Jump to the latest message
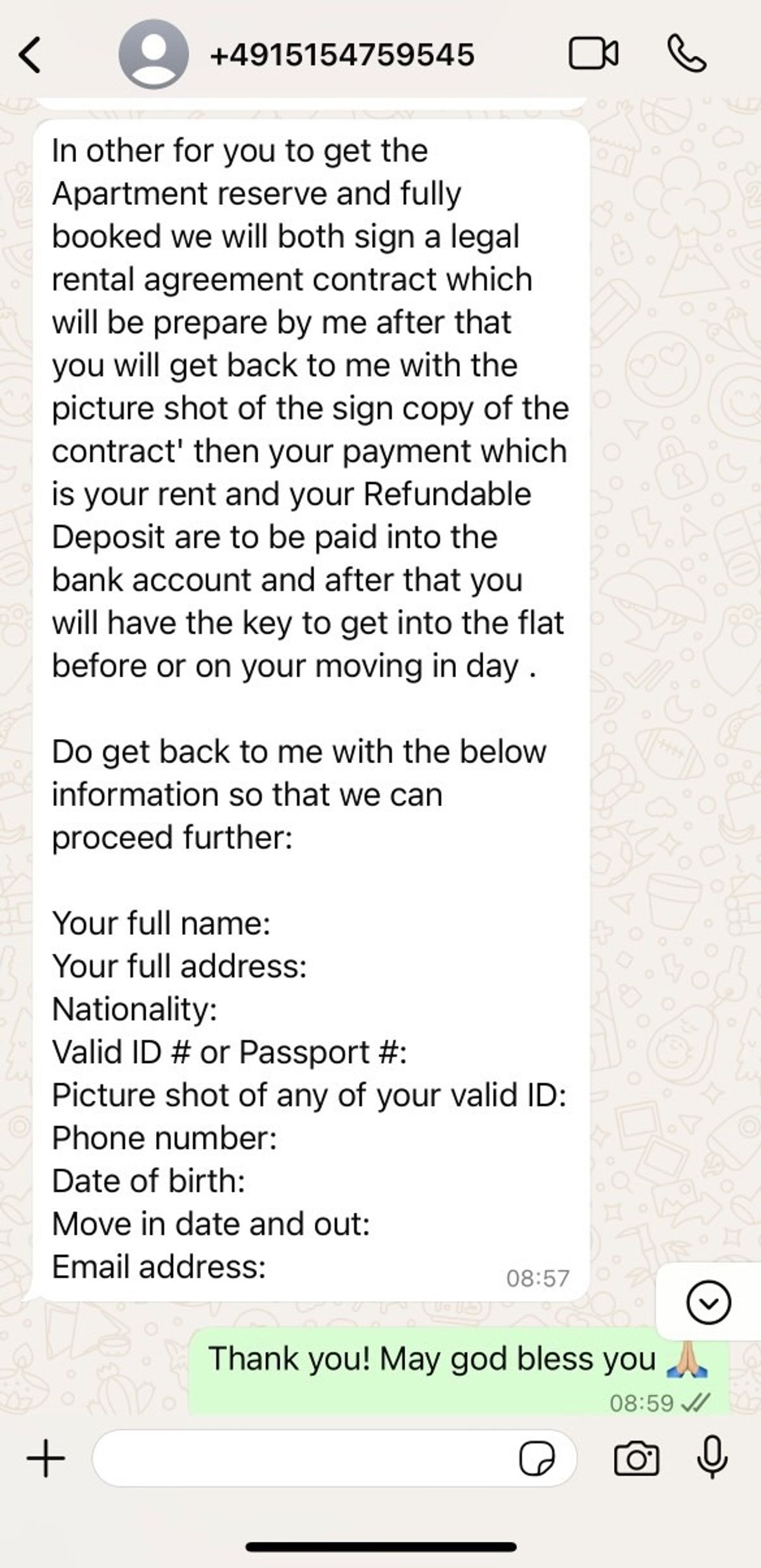The width and height of the screenshot is (761, 1568). click(708, 1303)
